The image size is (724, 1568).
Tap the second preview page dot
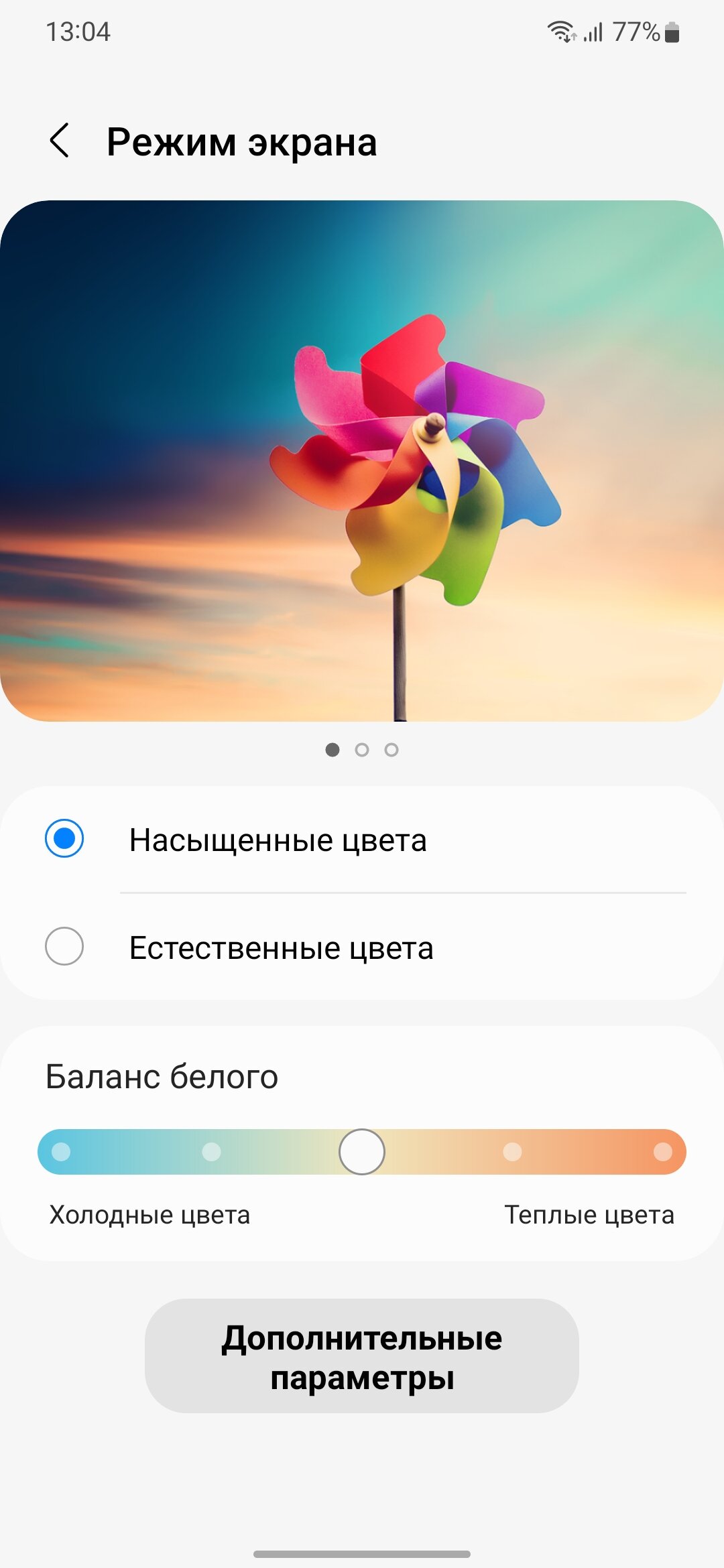coord(362,750)
